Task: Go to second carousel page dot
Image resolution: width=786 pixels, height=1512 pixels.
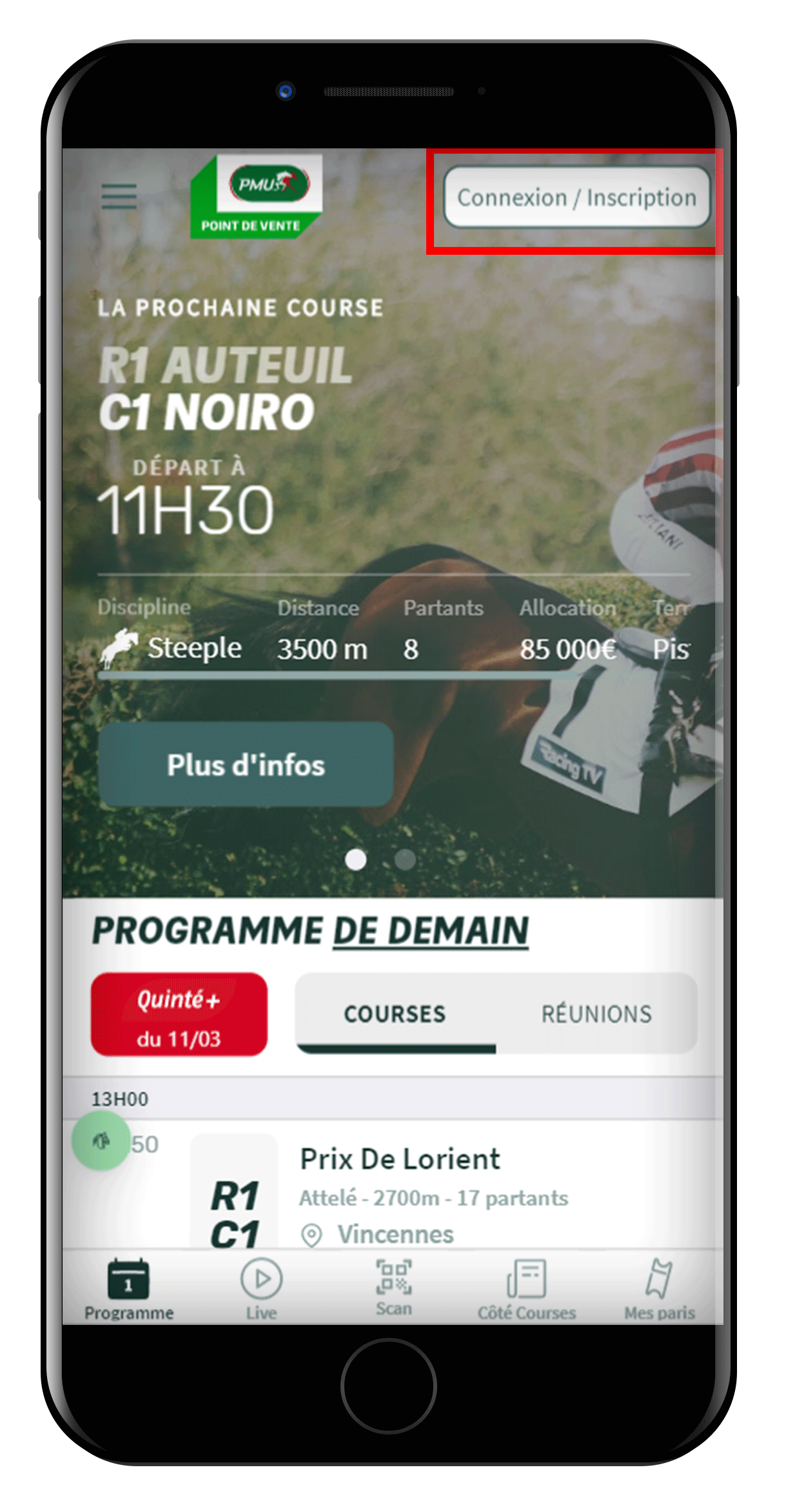Action: (x=405, y=859)
